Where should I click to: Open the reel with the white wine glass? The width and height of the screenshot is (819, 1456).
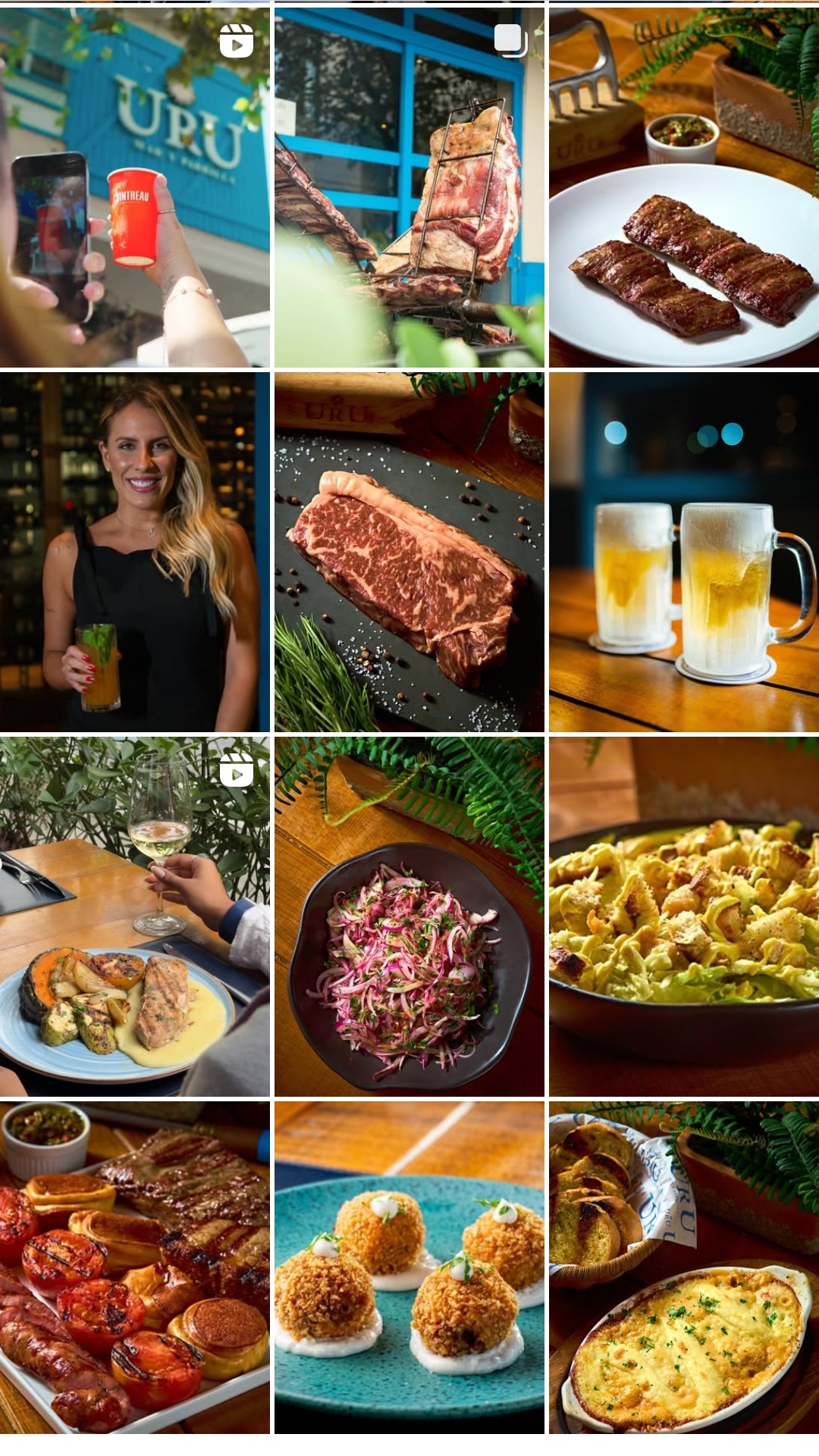point(135,916)
